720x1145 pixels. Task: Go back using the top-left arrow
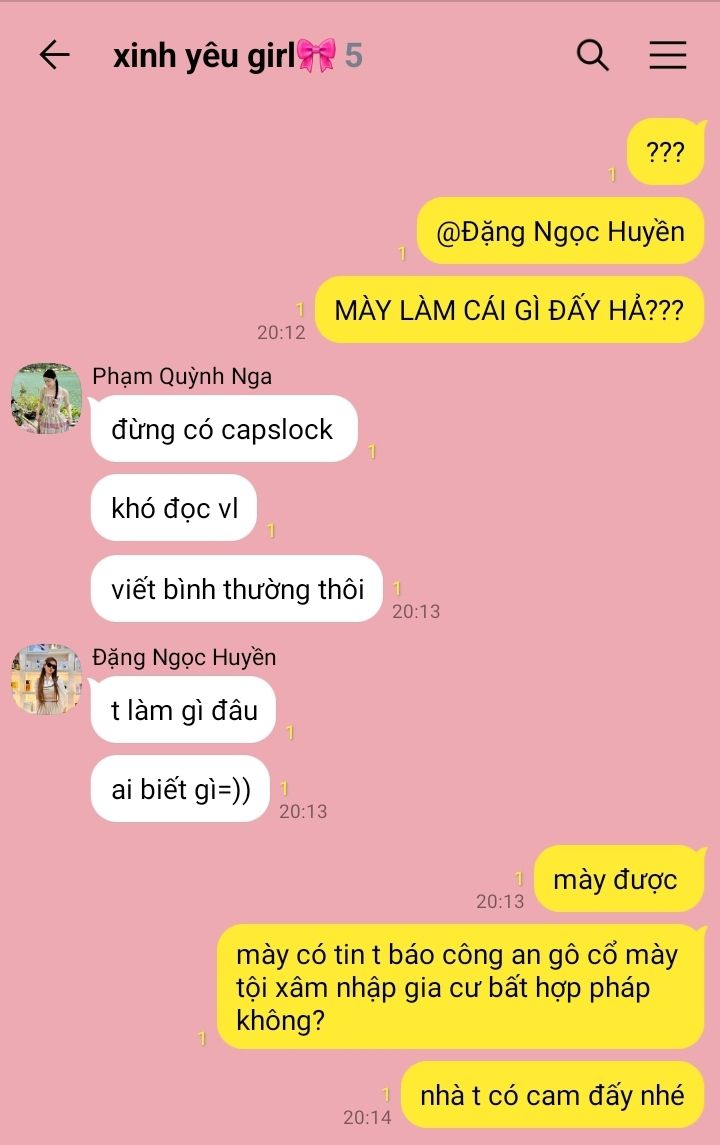55,56
